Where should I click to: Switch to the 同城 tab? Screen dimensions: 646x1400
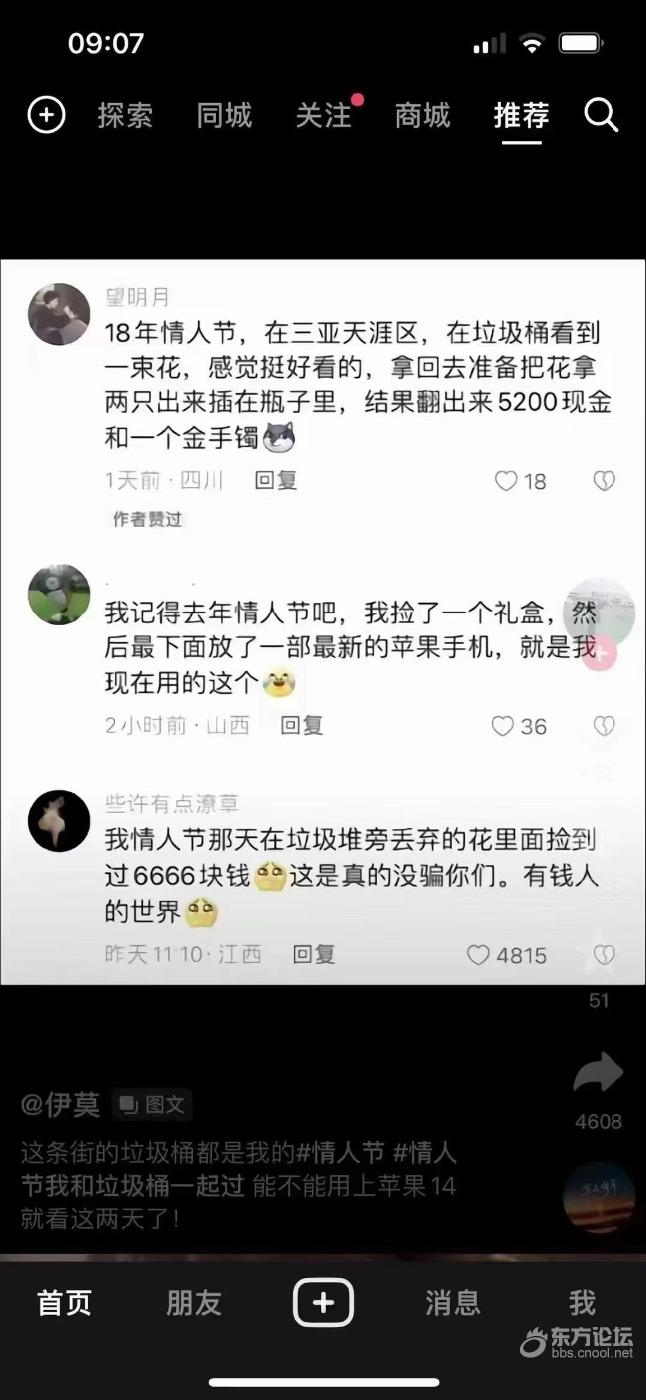(x=224, y=116)
